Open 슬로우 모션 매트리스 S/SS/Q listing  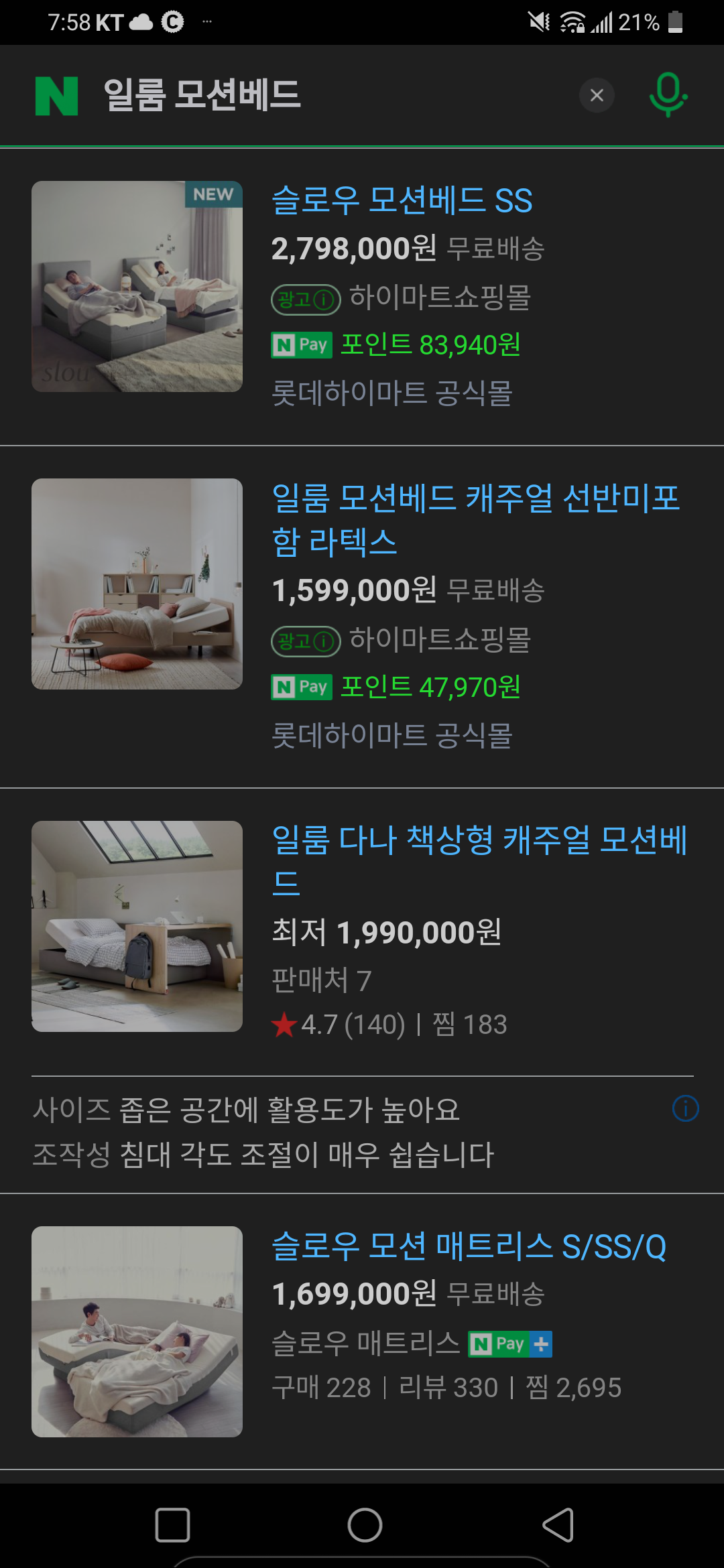469,1247
